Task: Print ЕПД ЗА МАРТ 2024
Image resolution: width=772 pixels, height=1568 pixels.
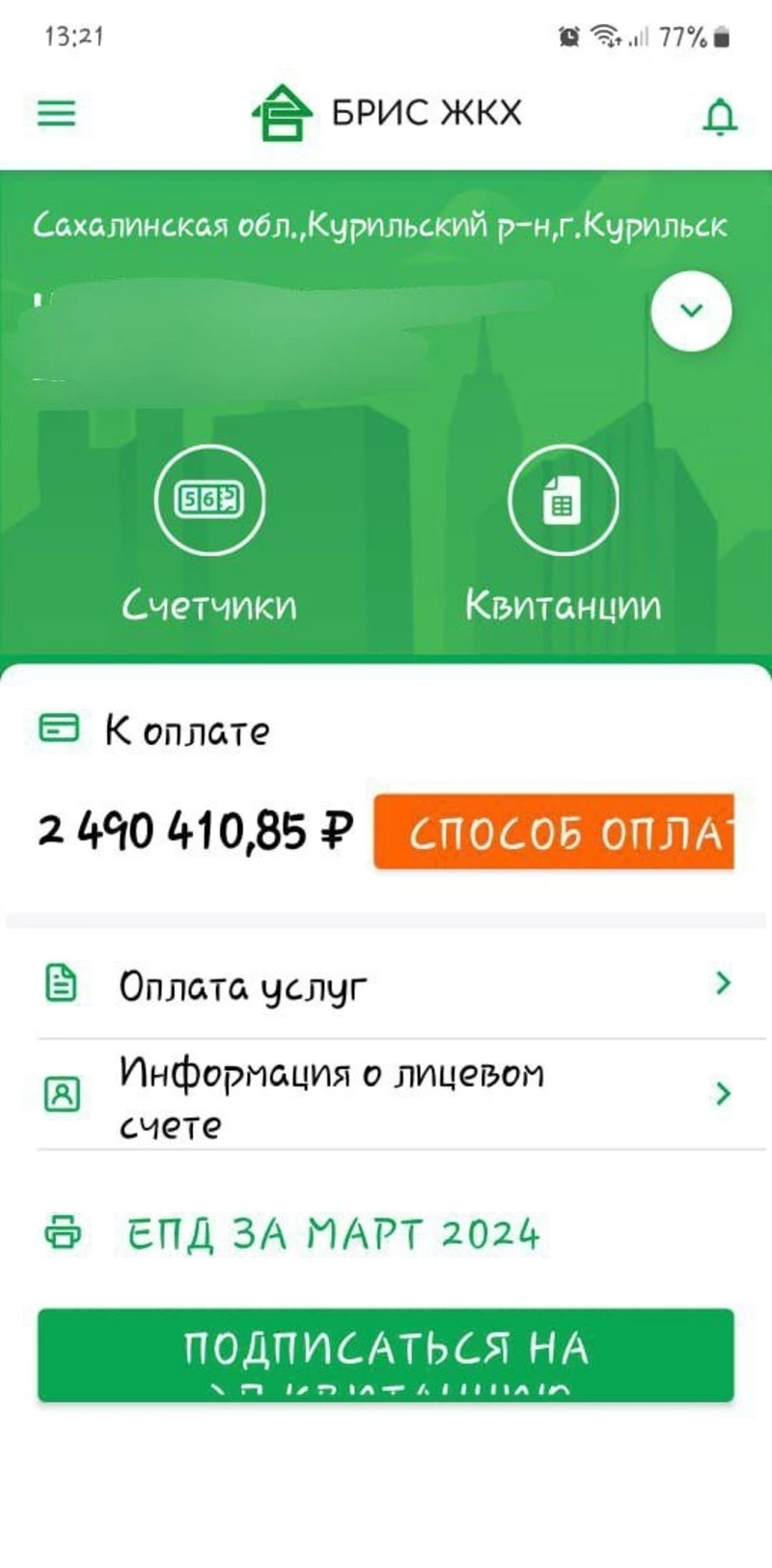Action: [x=332, y=1233]
